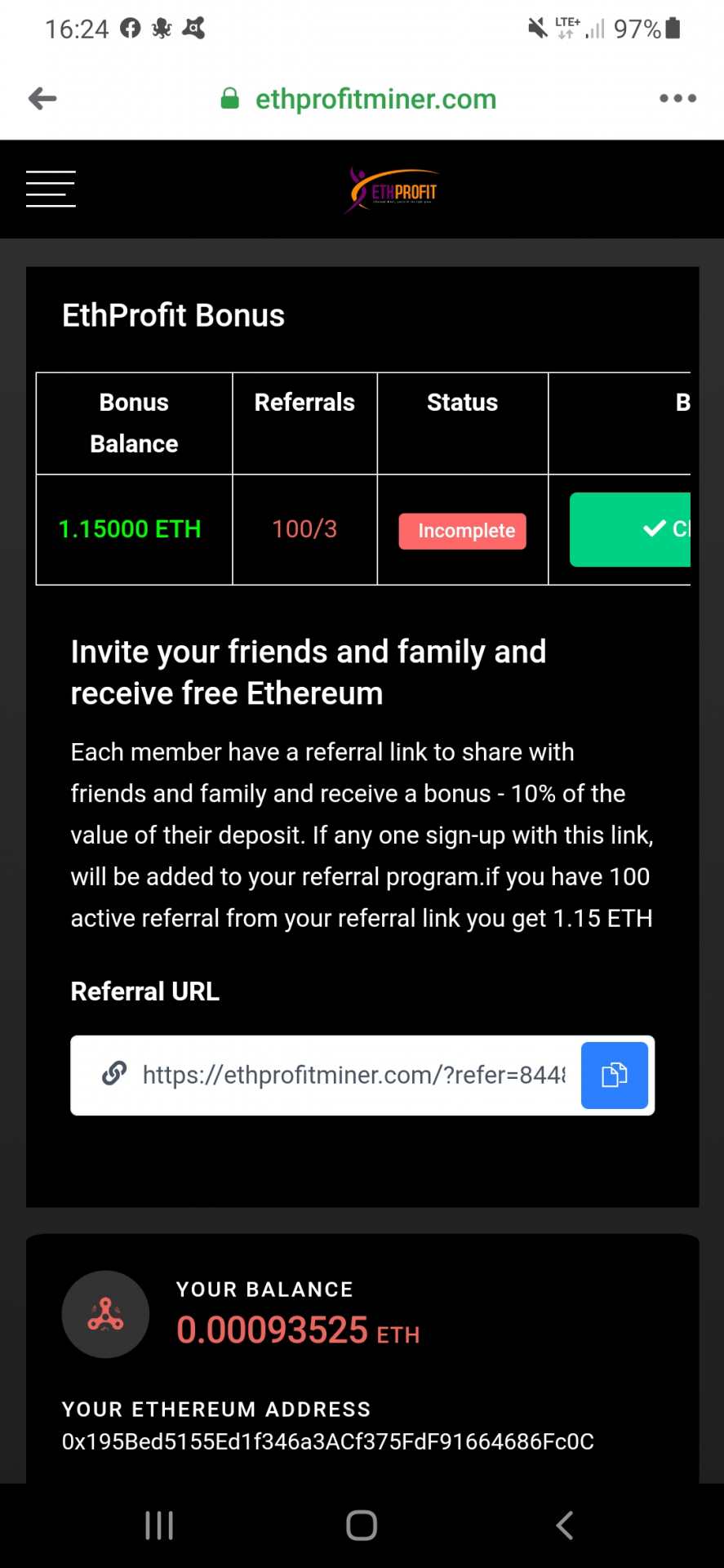Copy the referral URL

614,1075
